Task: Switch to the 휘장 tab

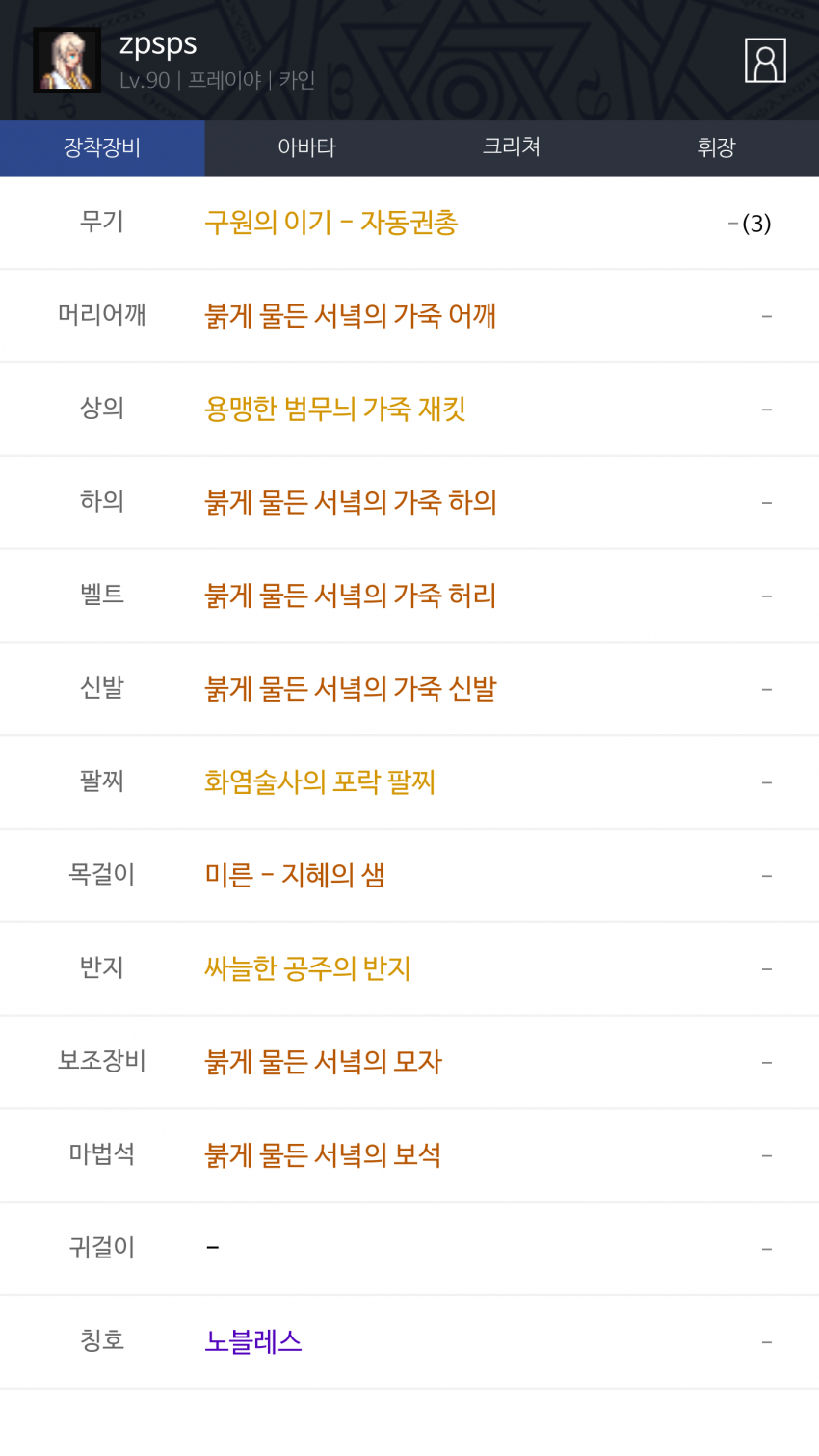Action: click(x=717, y=147)
